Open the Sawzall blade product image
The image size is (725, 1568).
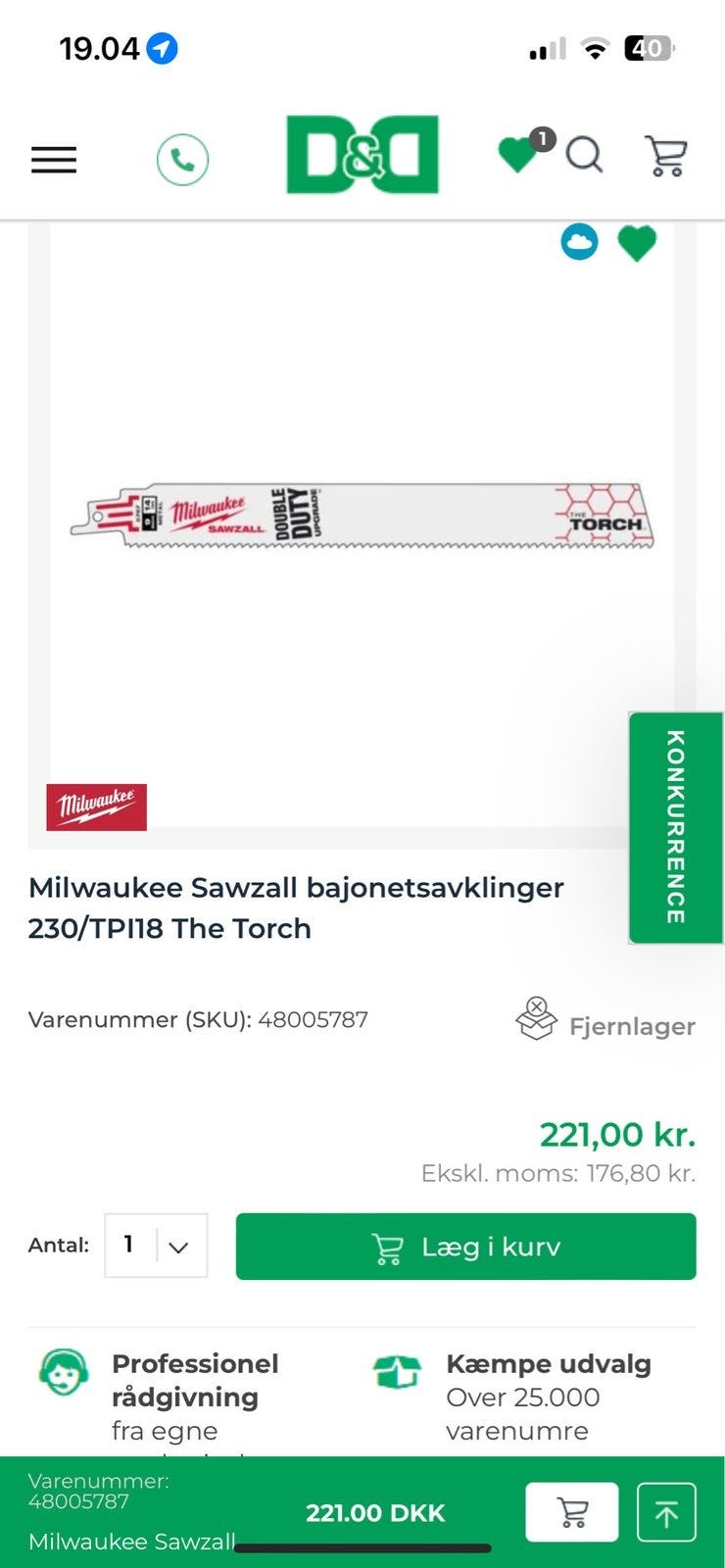tap(362, 516)
